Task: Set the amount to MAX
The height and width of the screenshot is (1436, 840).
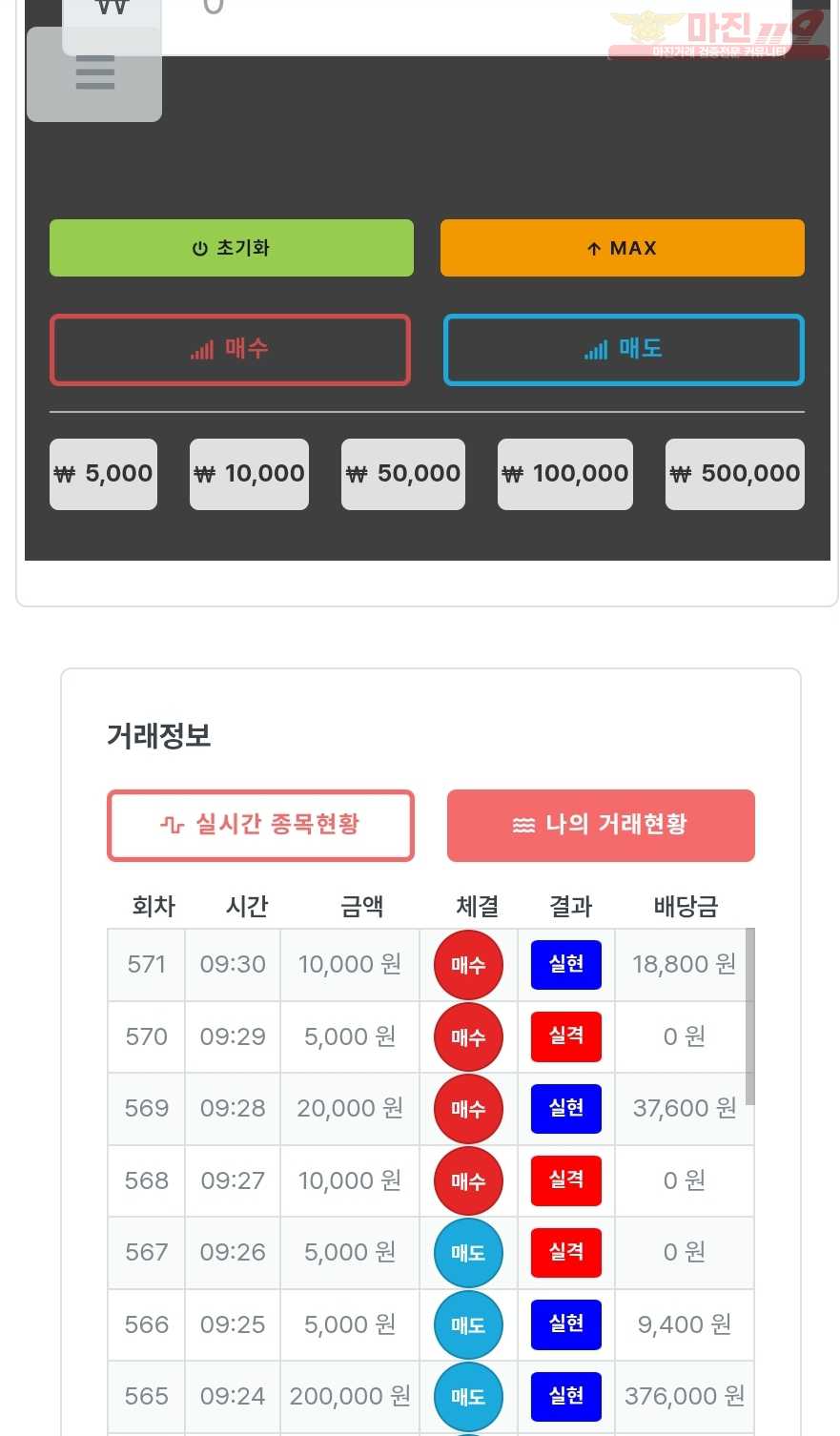Action: 622,248
